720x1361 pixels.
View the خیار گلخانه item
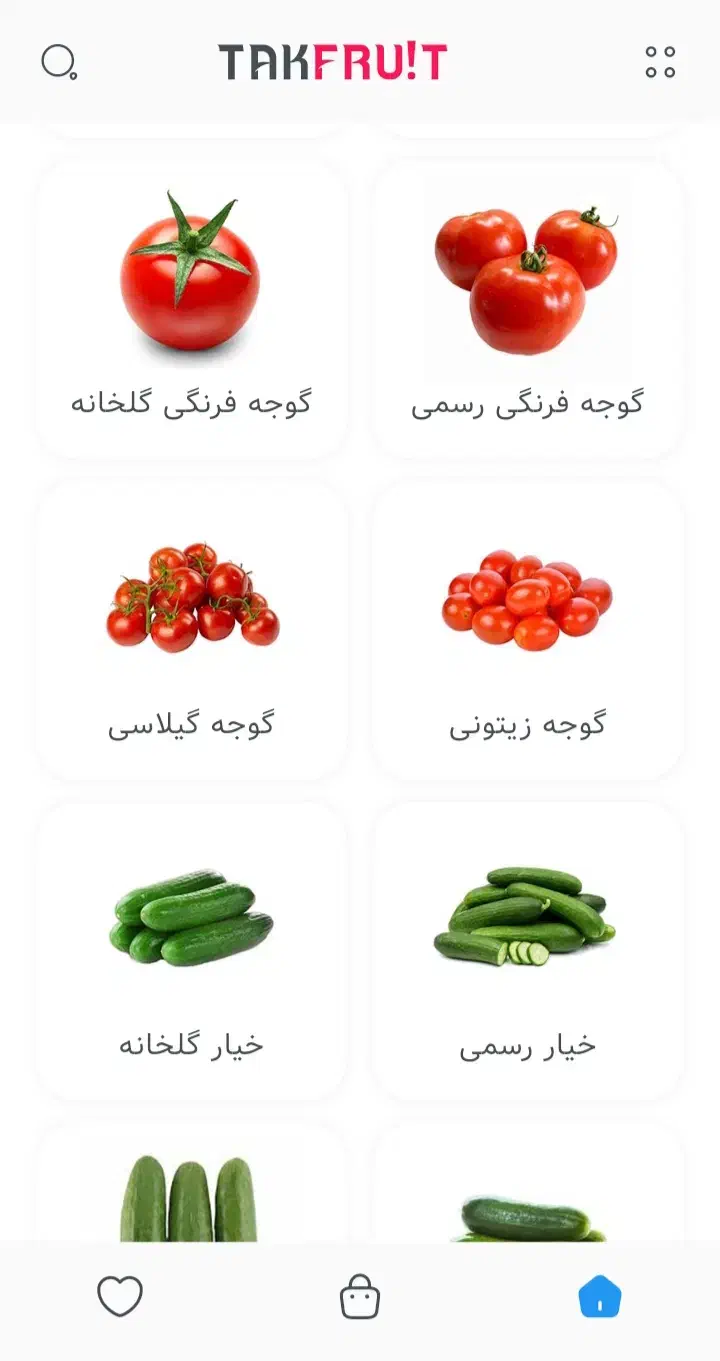click(191, 950)
